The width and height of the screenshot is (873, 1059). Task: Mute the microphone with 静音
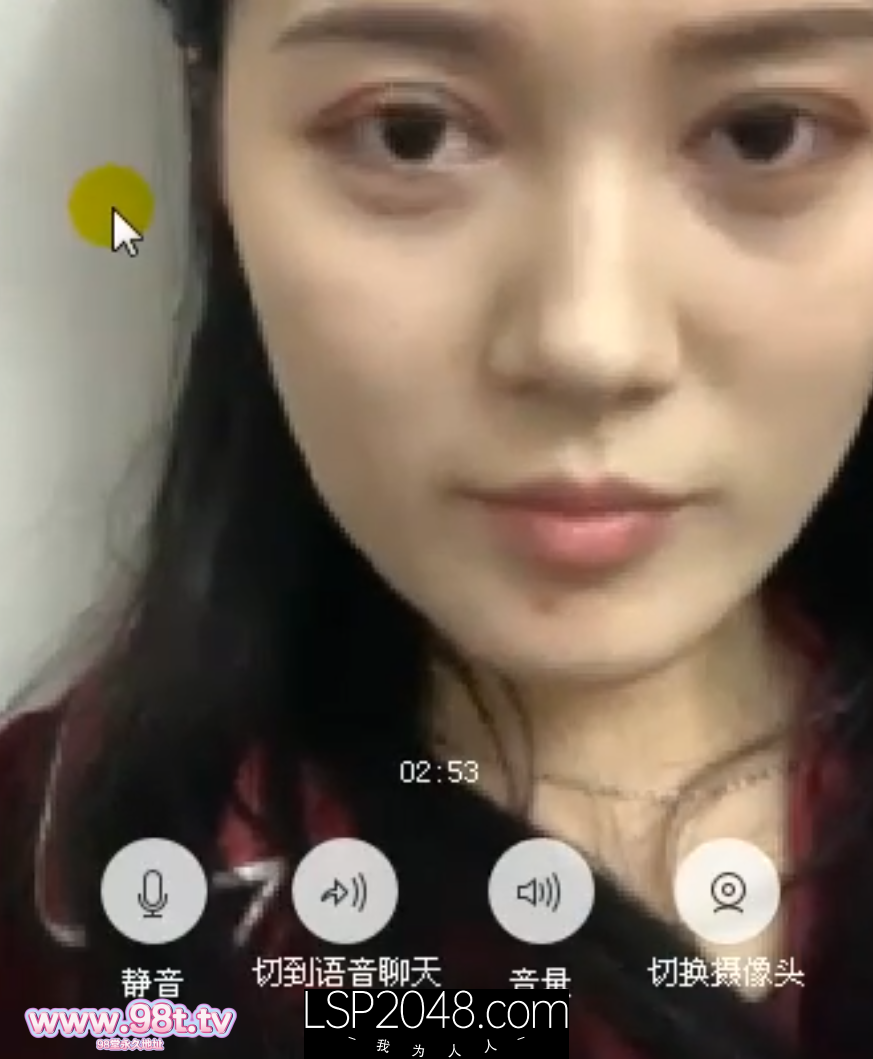pyautogui.click(x=153, y=891)
